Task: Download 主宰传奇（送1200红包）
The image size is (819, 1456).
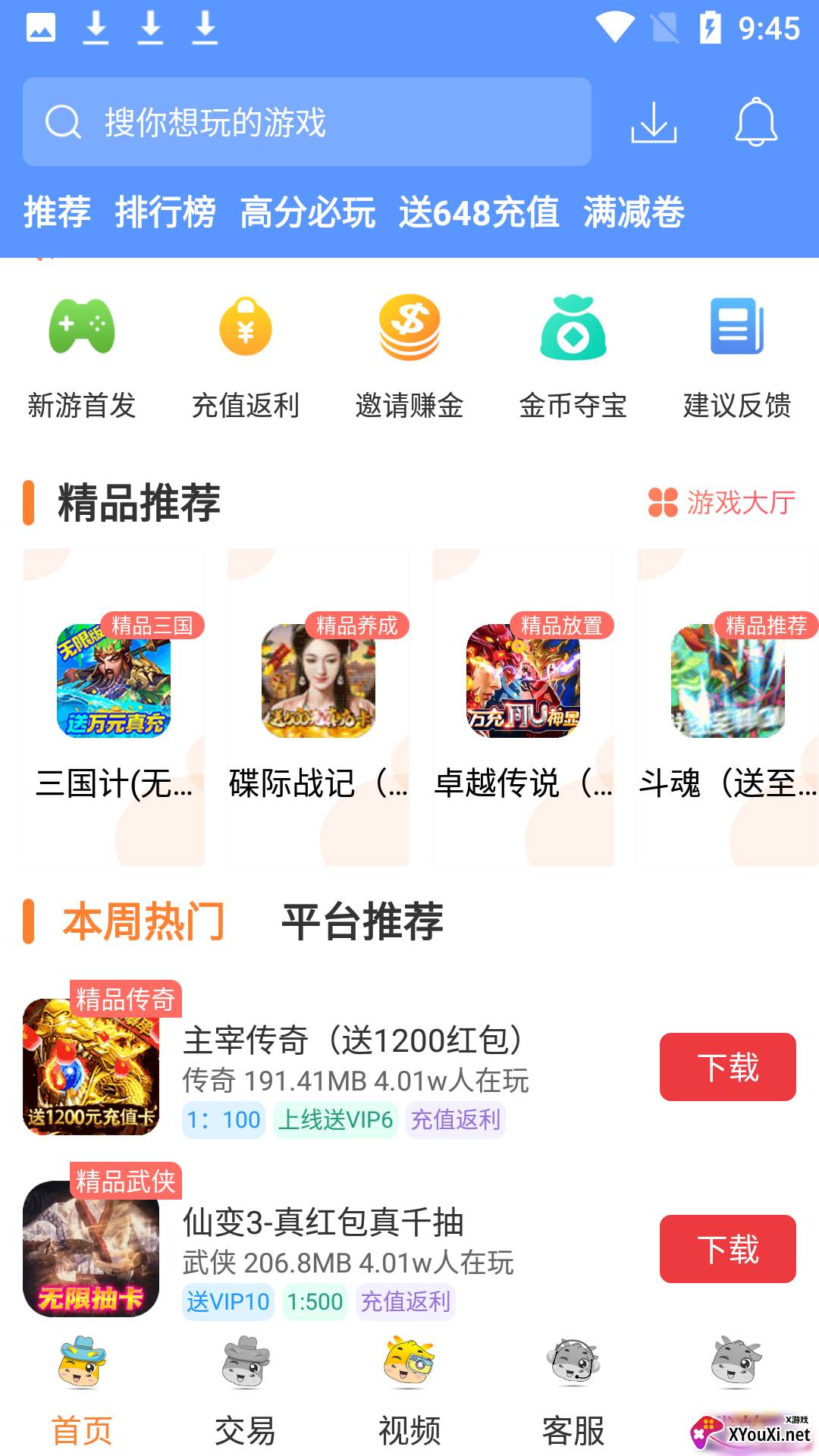Action: click(x=727, y=1067)
